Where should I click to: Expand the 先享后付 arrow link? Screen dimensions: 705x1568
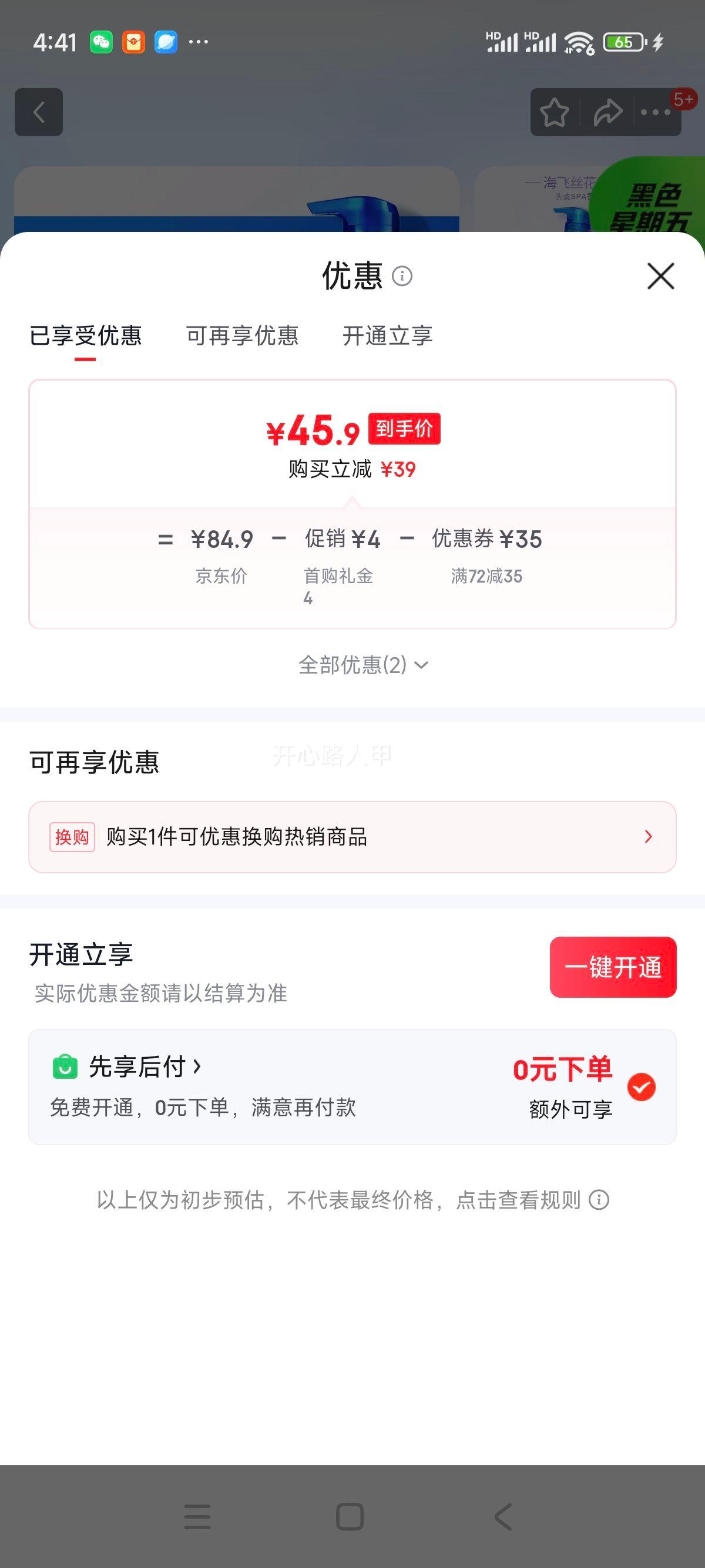click(x=198, y=1067)
